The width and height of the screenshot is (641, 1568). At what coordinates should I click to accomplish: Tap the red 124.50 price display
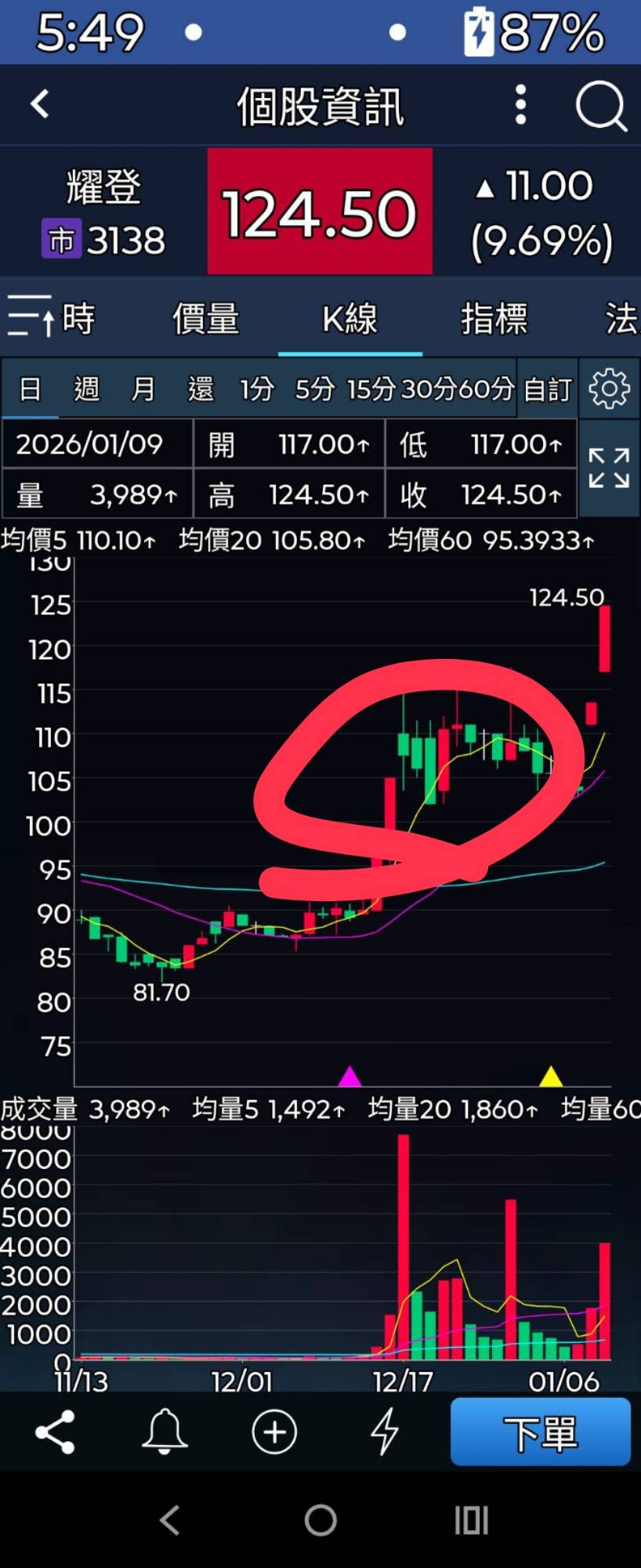click(x=318, y=210)
